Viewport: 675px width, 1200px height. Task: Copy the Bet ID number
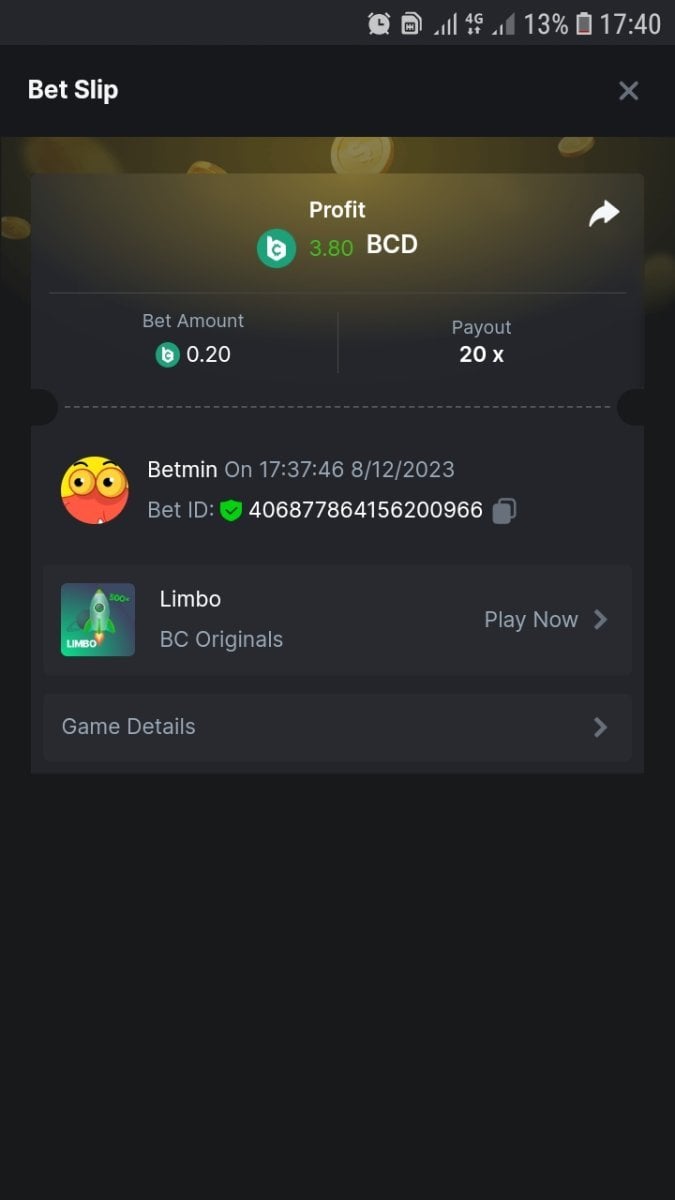click(x=504, y=511)
